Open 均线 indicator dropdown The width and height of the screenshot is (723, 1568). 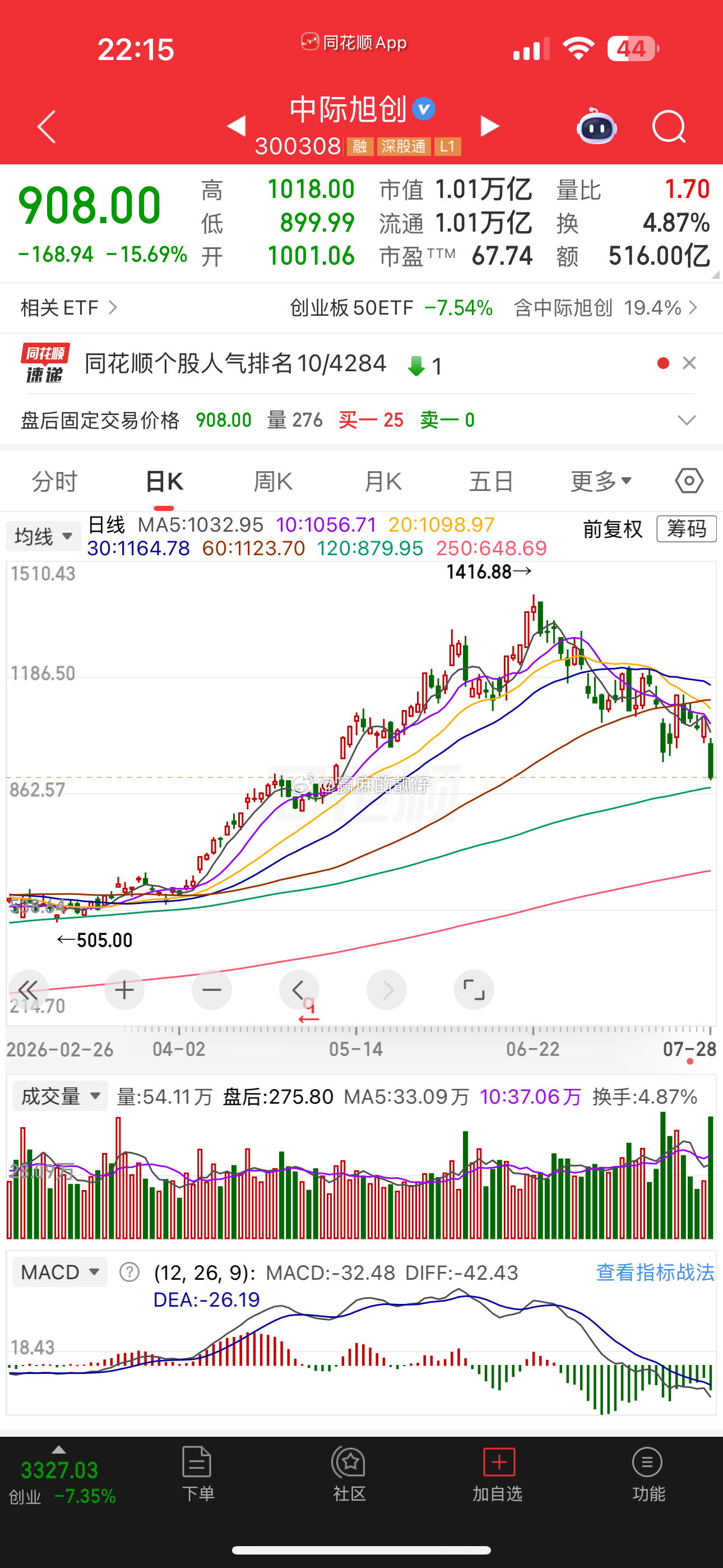pos(43,536)
